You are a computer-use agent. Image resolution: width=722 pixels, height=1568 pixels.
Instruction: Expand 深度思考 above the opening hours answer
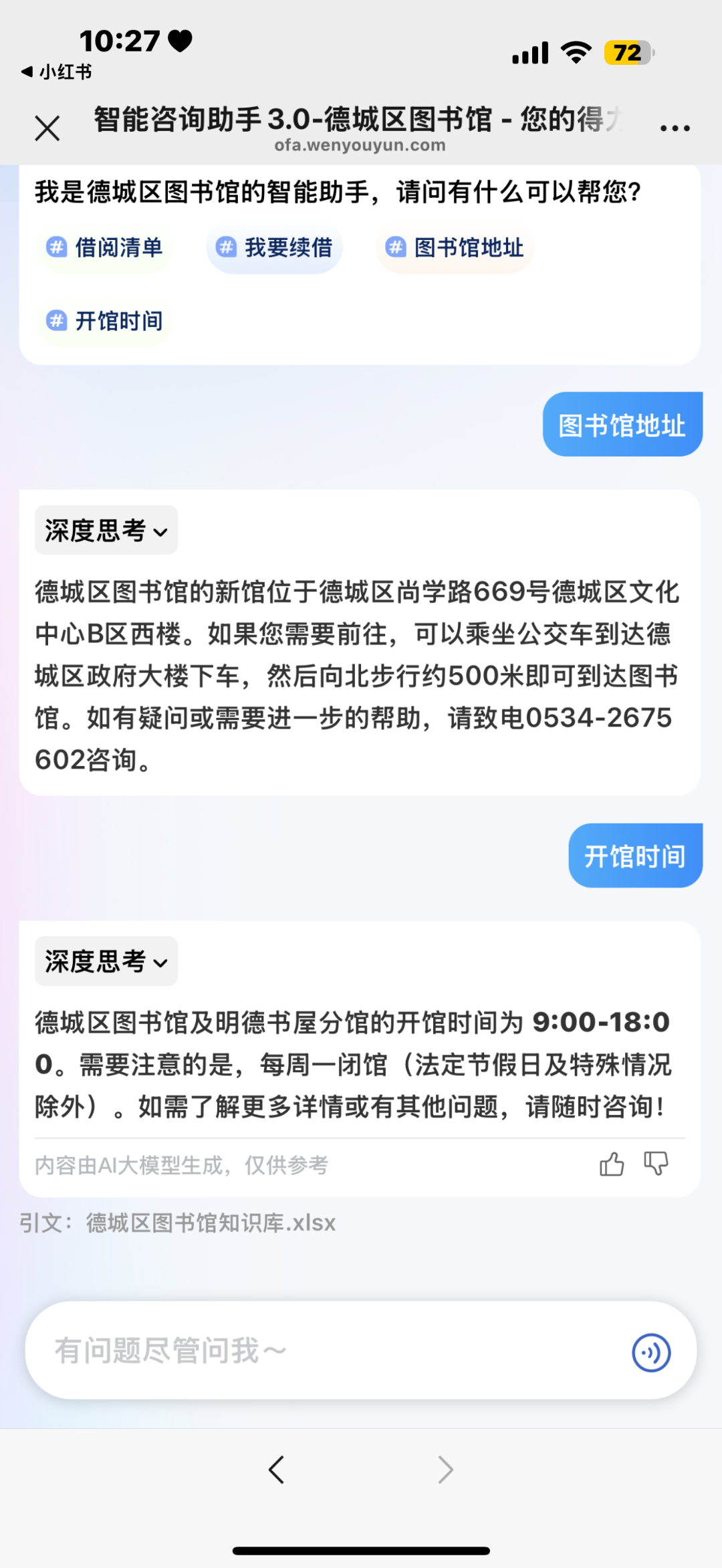tap(106, 962)
